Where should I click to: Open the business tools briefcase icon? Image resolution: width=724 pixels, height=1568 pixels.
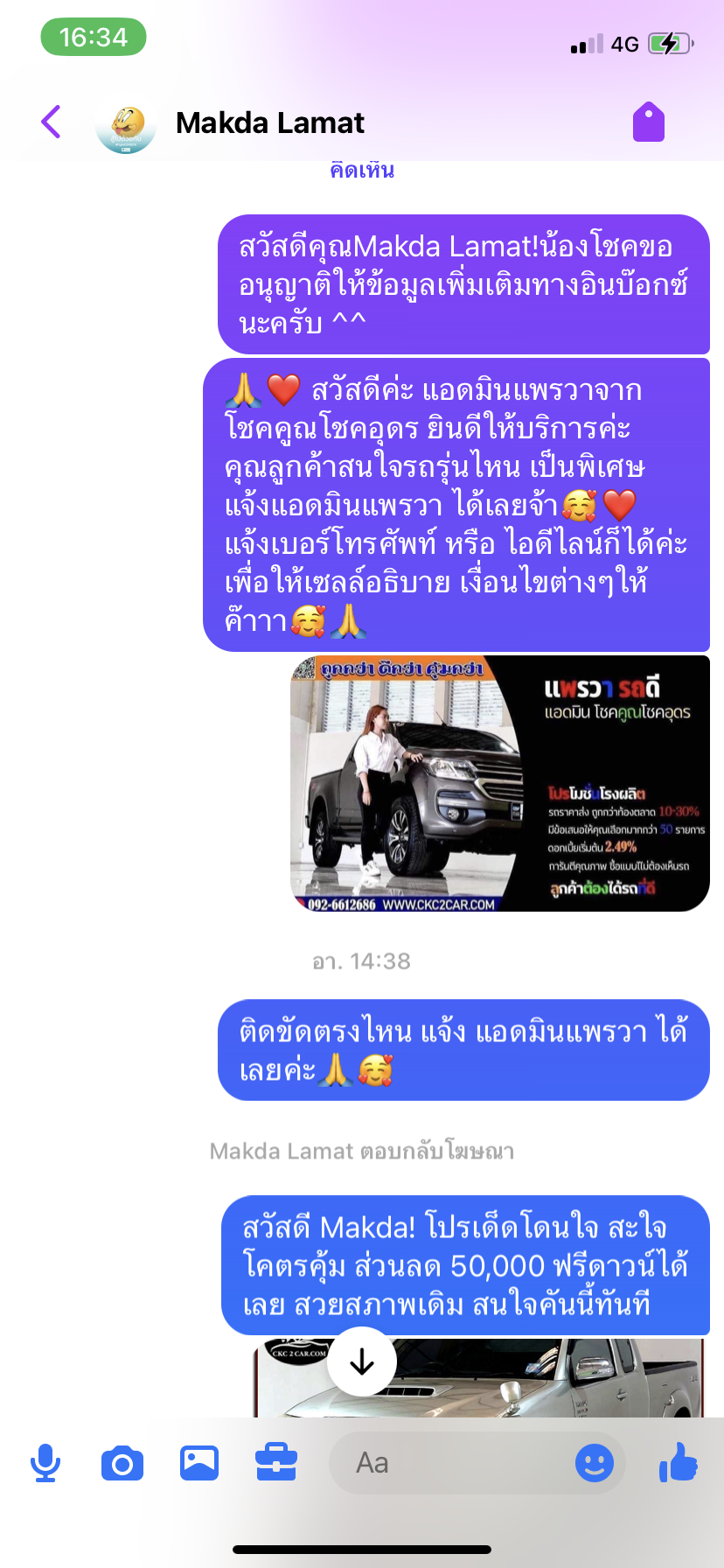click(276, 1462)
